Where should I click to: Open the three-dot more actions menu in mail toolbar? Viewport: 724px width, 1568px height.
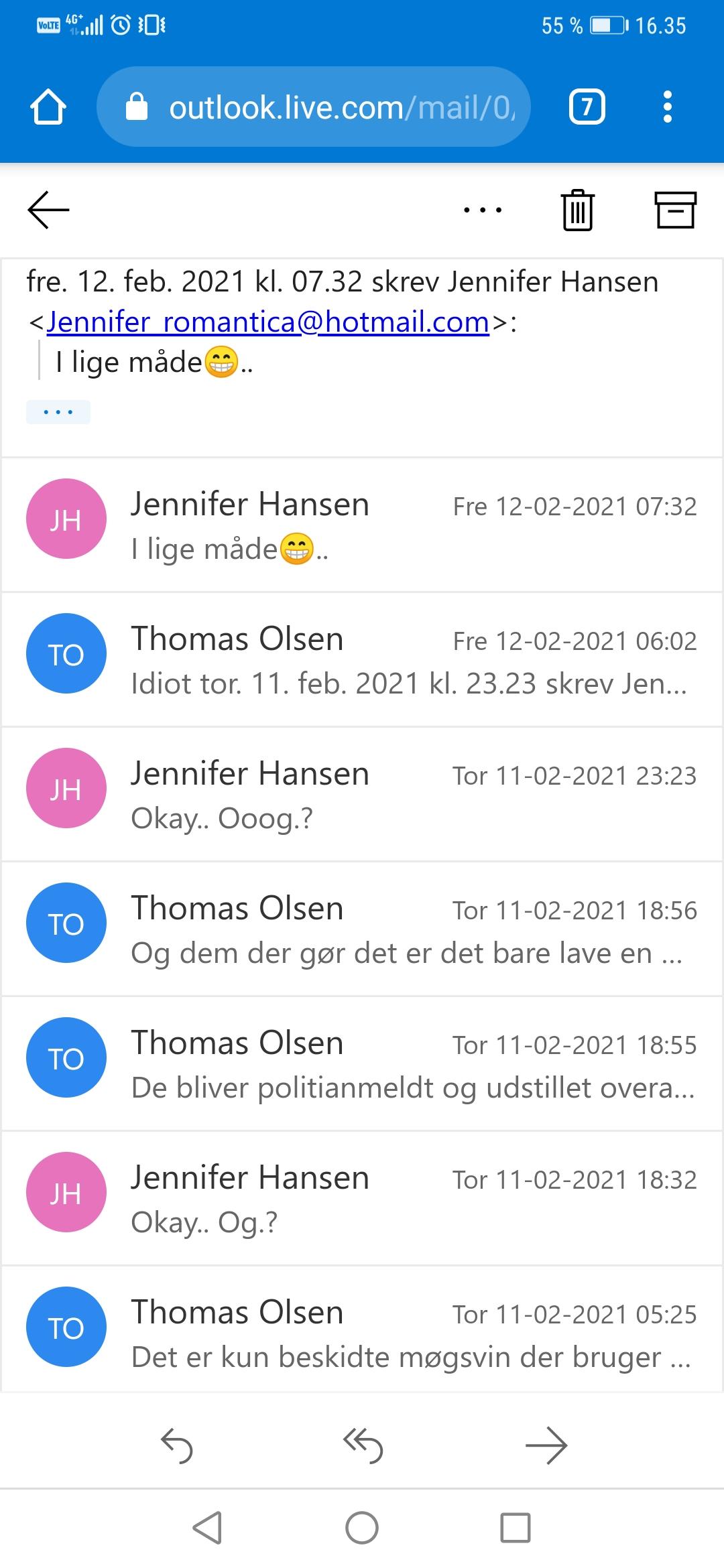click(x=483, y=210)
